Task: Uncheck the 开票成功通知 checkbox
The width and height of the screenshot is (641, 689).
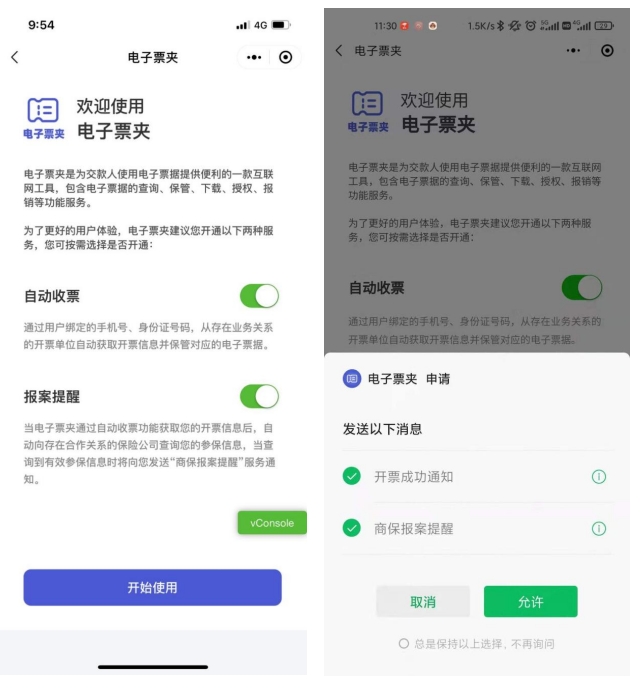Action: (351, 476)
